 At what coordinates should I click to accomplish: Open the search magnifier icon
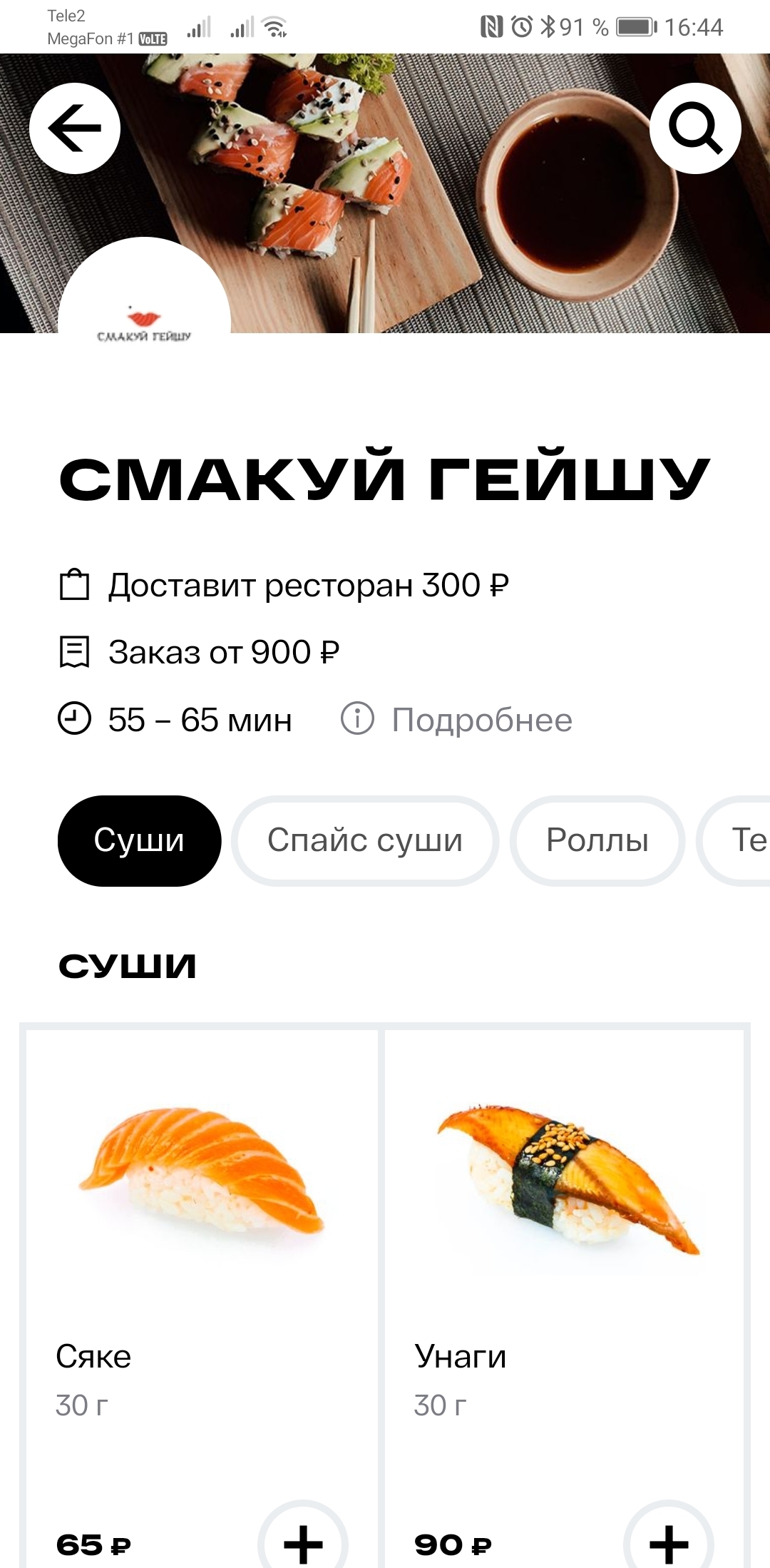click(695, 128)
